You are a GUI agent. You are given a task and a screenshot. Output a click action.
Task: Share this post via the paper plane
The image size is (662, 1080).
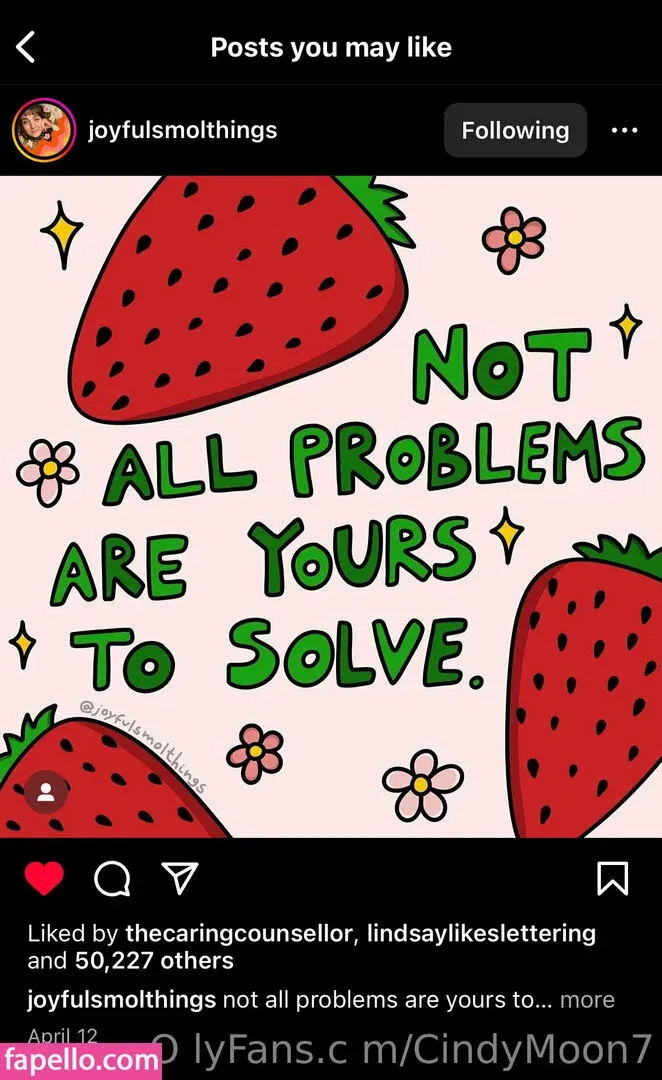point(180,878)
